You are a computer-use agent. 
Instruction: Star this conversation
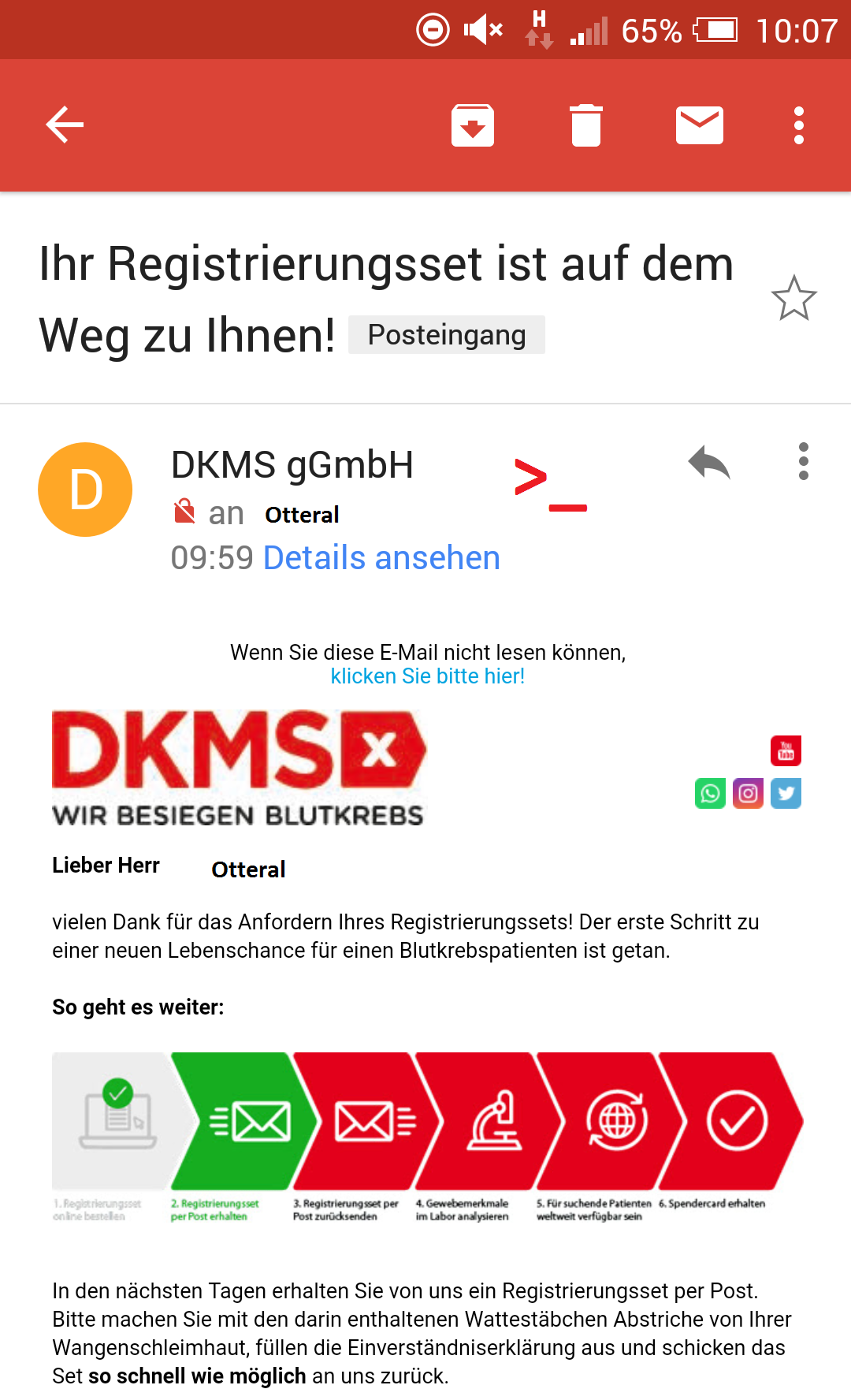794,298
